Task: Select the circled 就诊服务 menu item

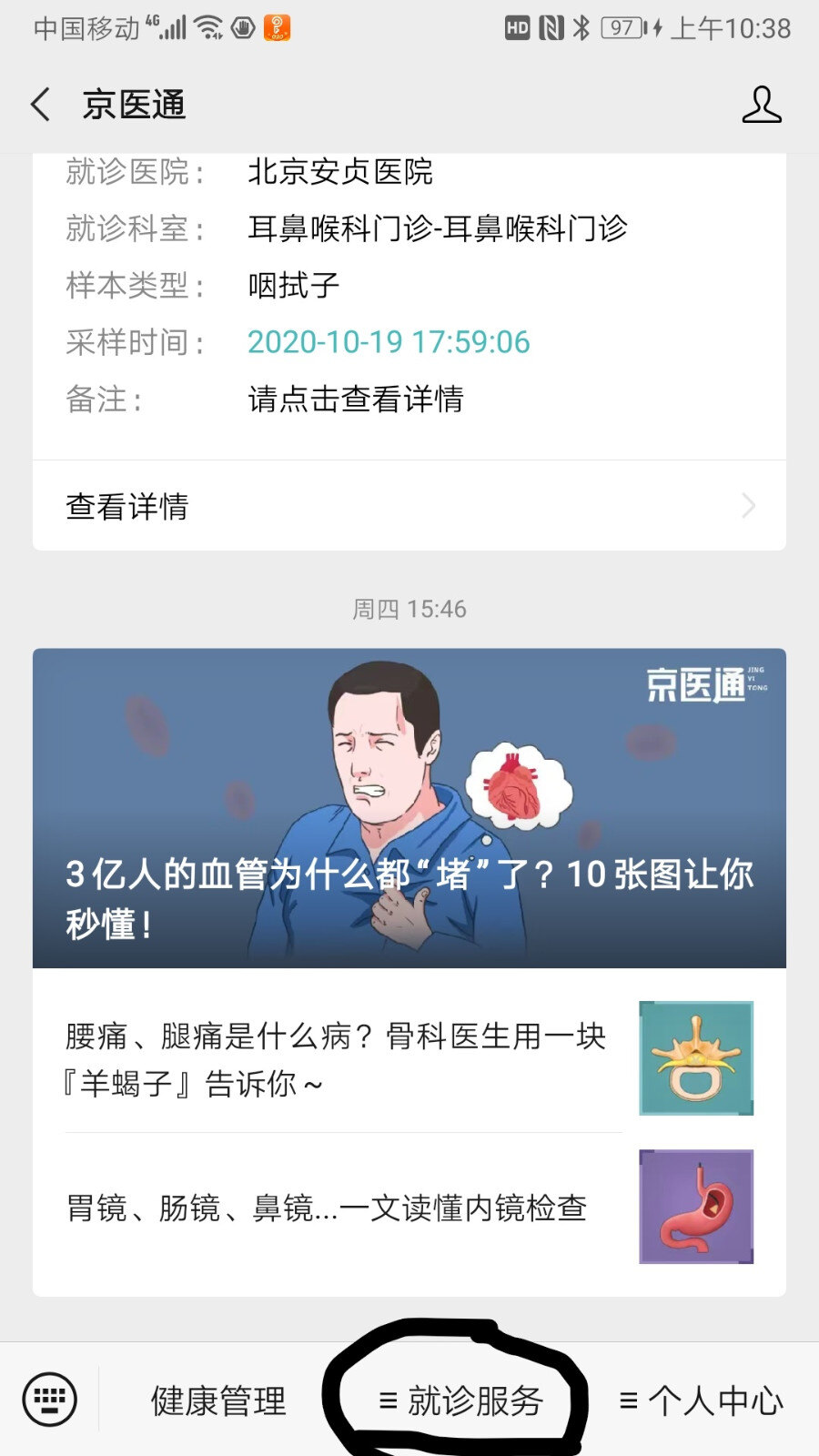Action: tap(466, 1401)
